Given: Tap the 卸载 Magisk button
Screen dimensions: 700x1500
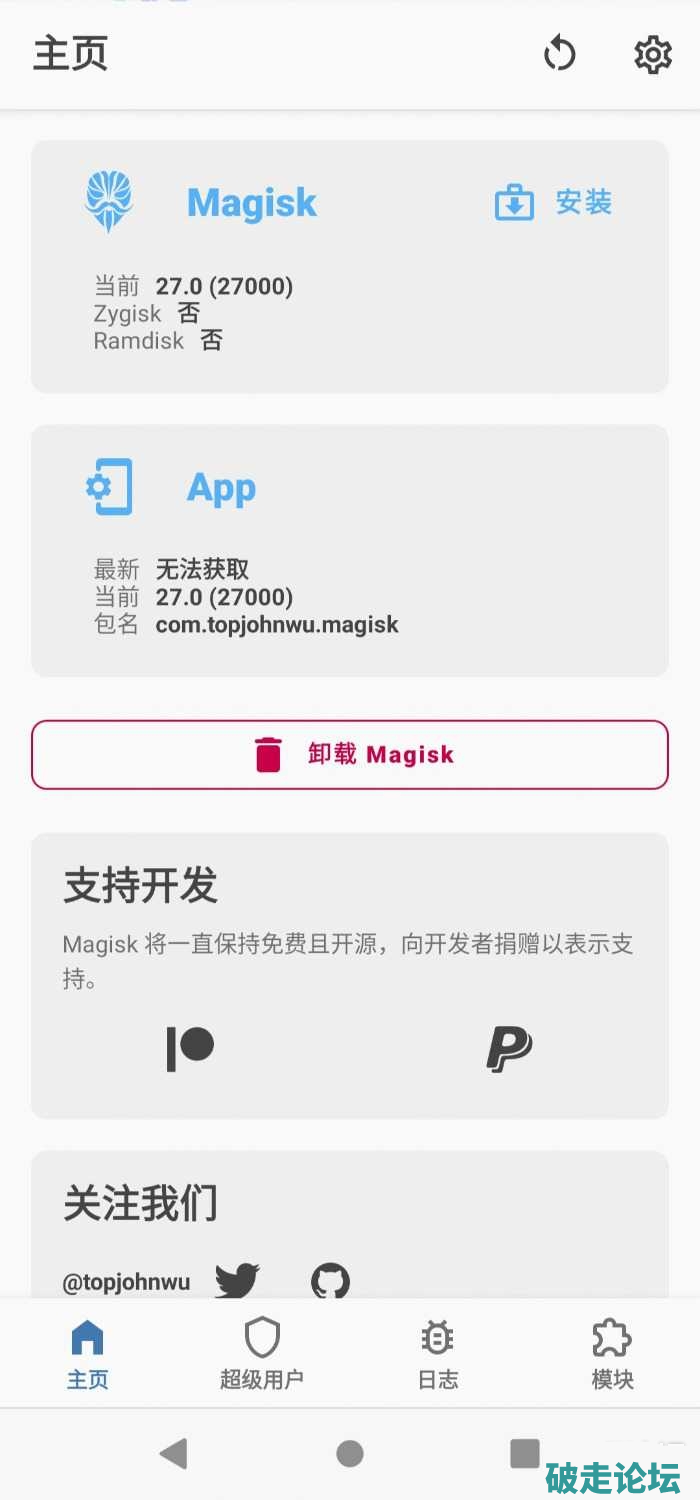Looking at the screenshot, I should click(x=350, y=755).
